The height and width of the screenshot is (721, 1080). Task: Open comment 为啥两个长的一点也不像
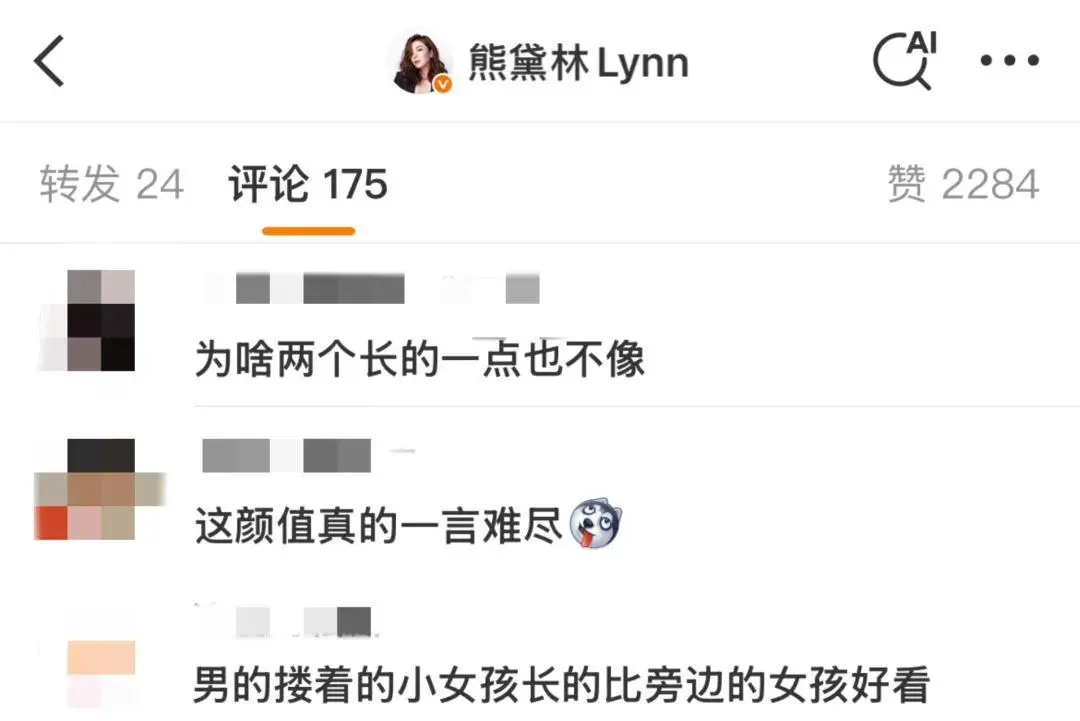pyautogui.click(x=420, y=359)
